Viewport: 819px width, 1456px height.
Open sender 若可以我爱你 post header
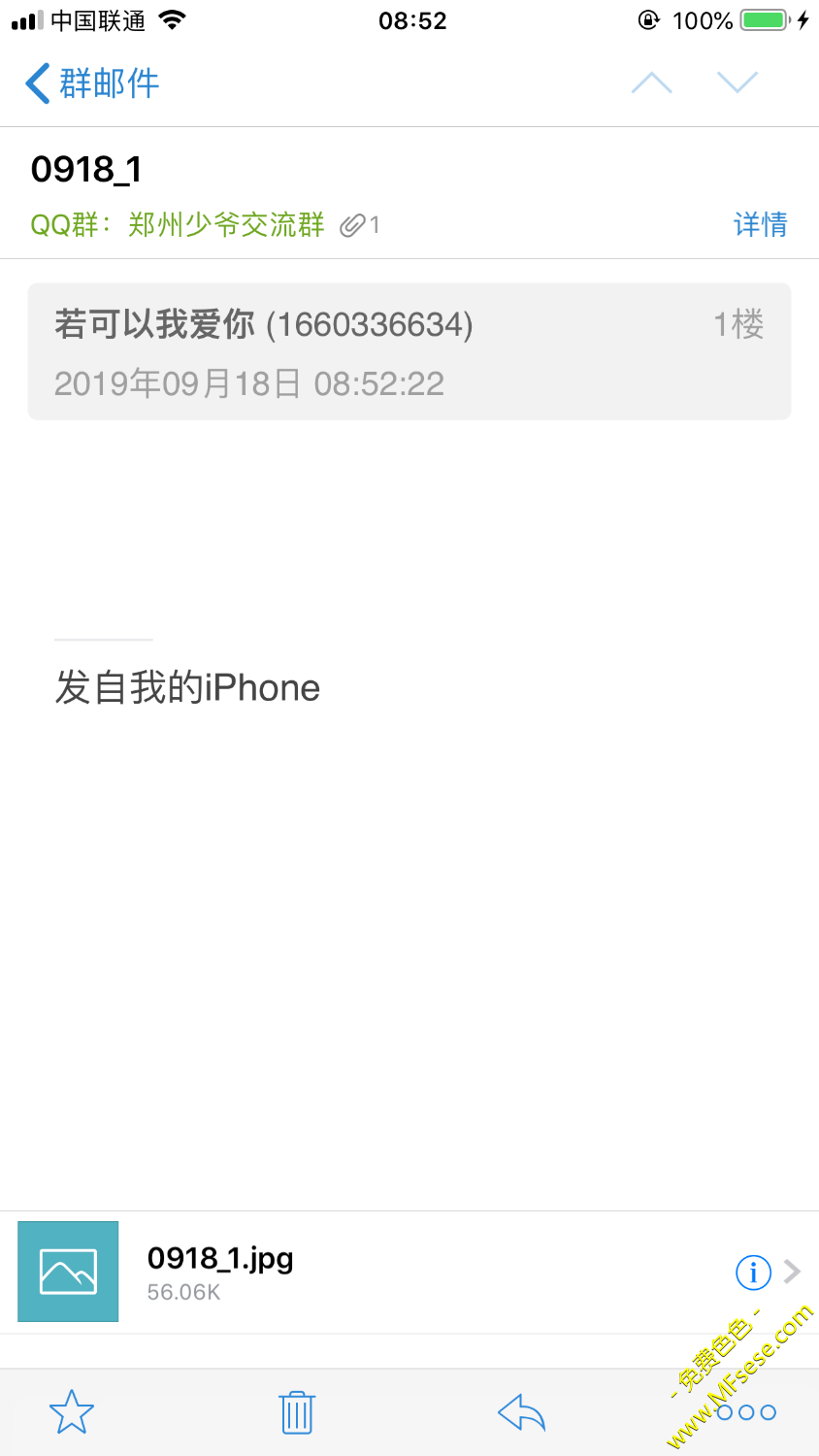pos(409,351)
